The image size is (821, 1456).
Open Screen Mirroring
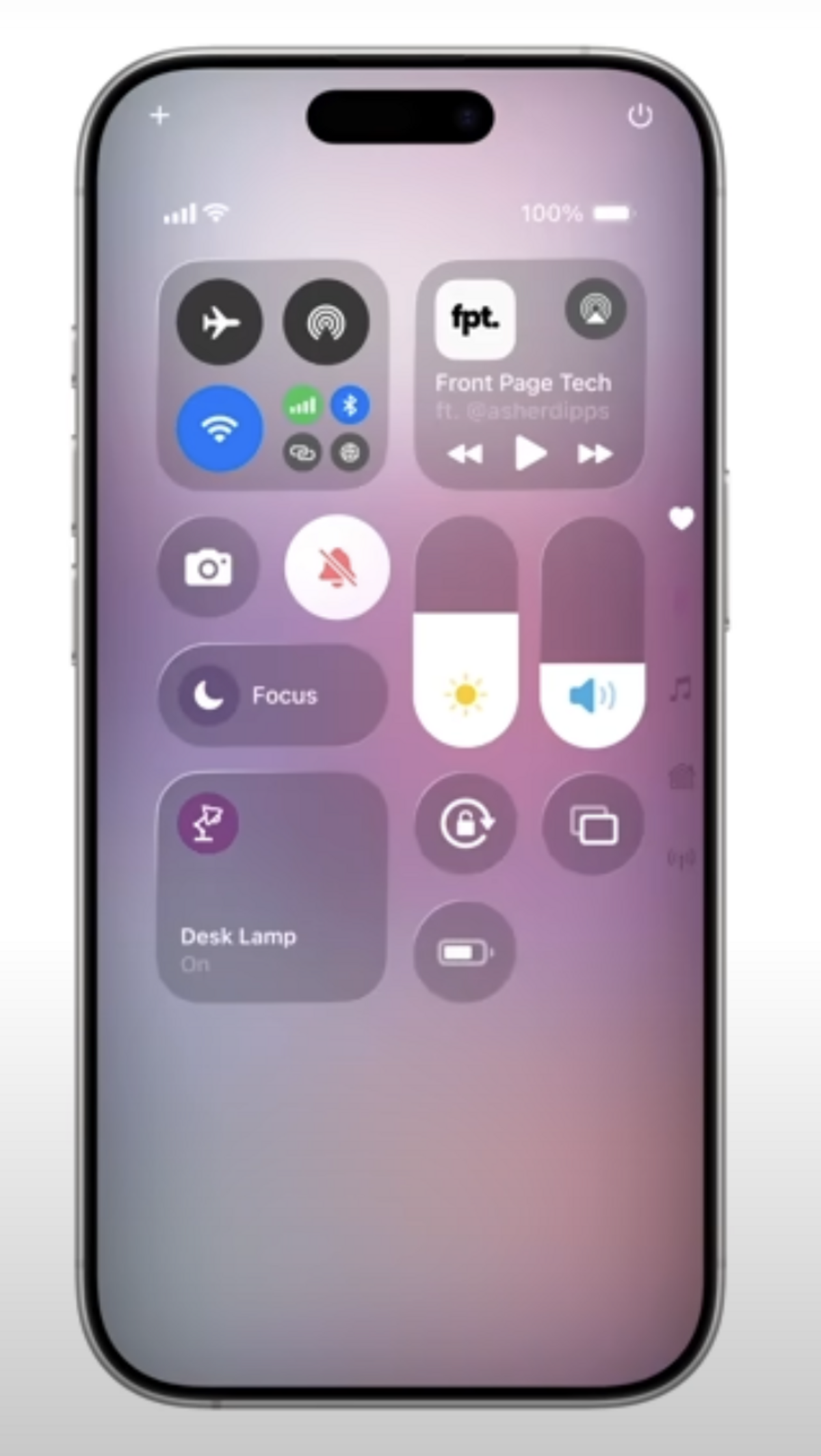pyautogui.click(x=592, y=823)
